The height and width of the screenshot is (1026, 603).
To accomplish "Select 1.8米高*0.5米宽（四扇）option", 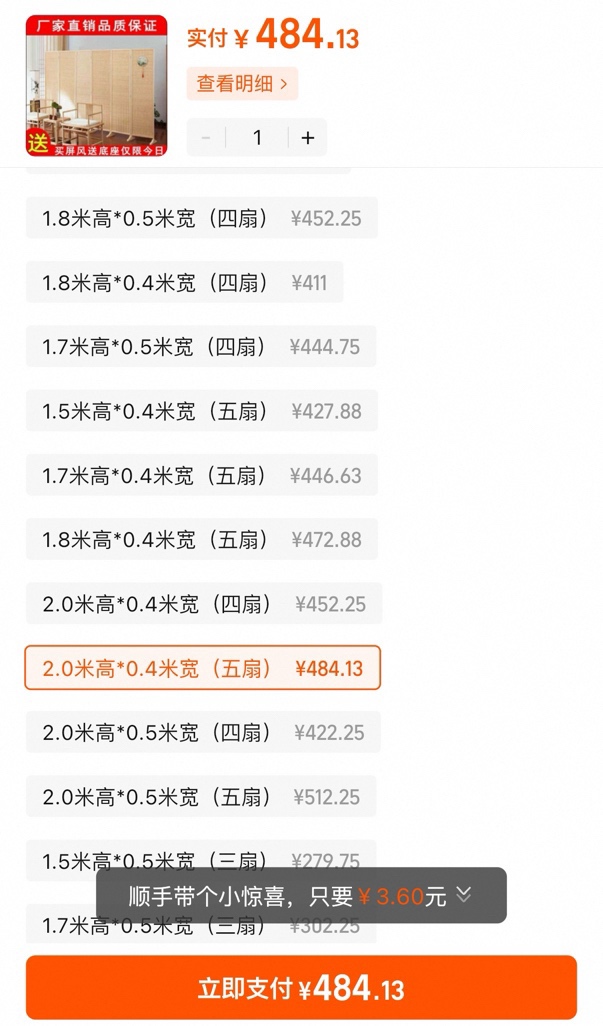I will [202, 218].
